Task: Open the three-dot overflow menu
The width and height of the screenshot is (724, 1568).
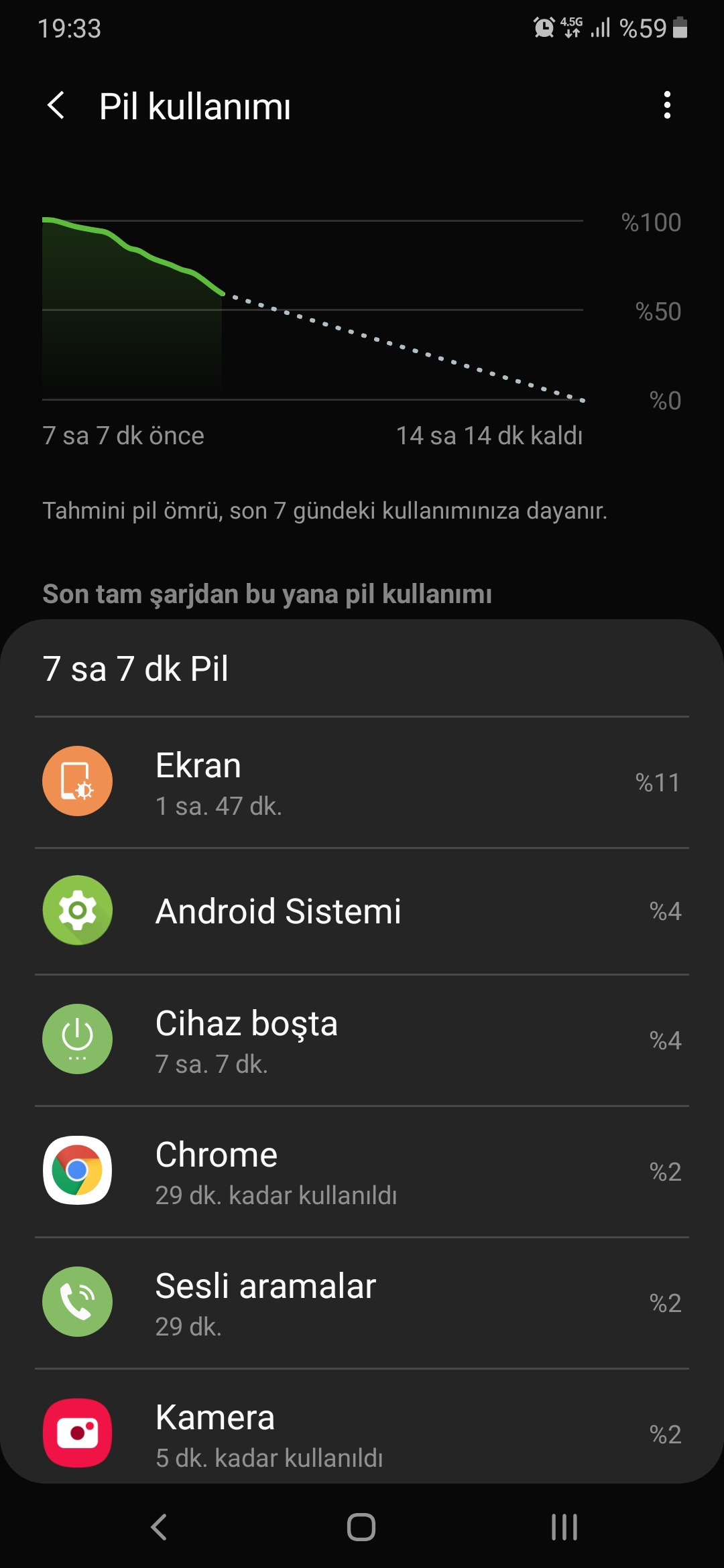Action: (666, 105)
